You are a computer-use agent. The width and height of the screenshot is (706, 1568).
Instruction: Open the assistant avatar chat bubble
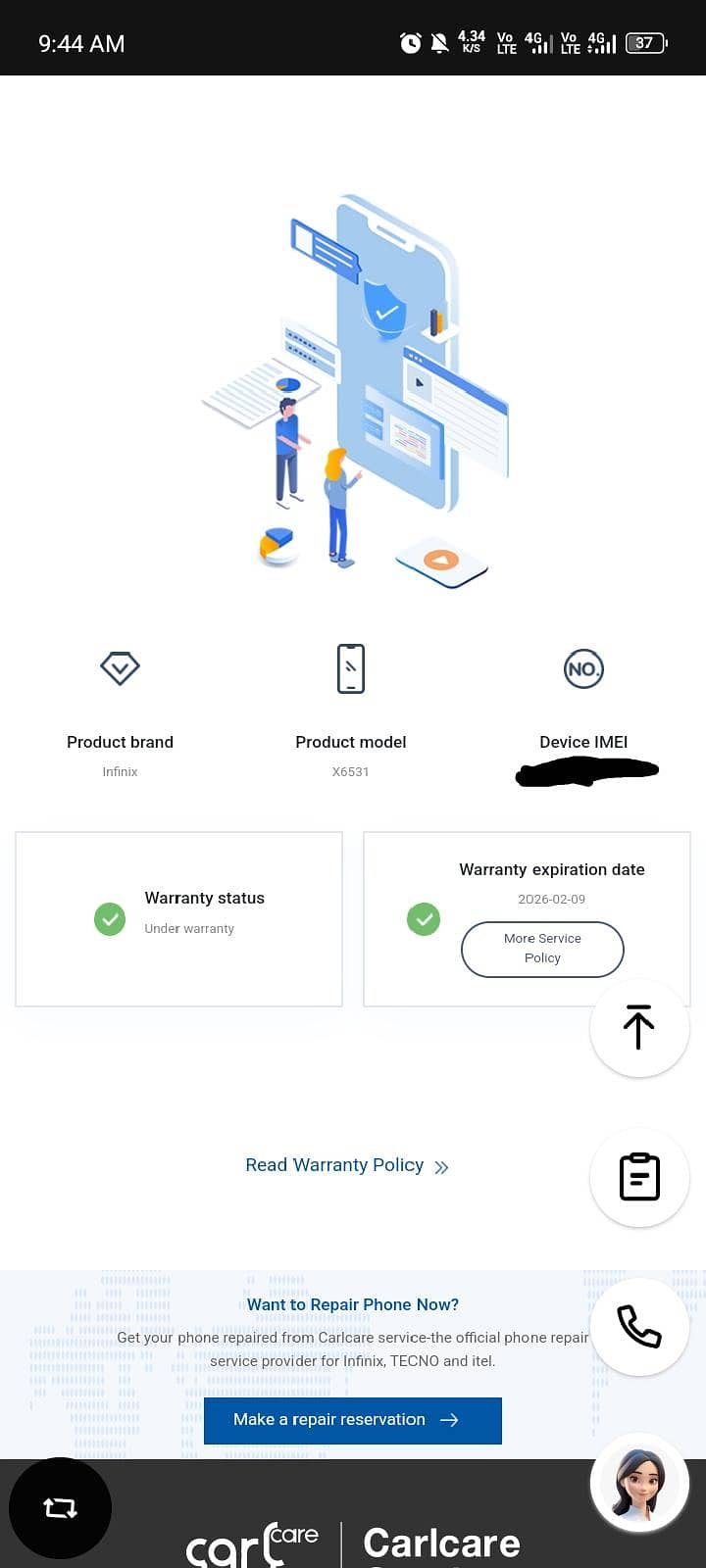pyautogui.click(x=639, y=1482)
